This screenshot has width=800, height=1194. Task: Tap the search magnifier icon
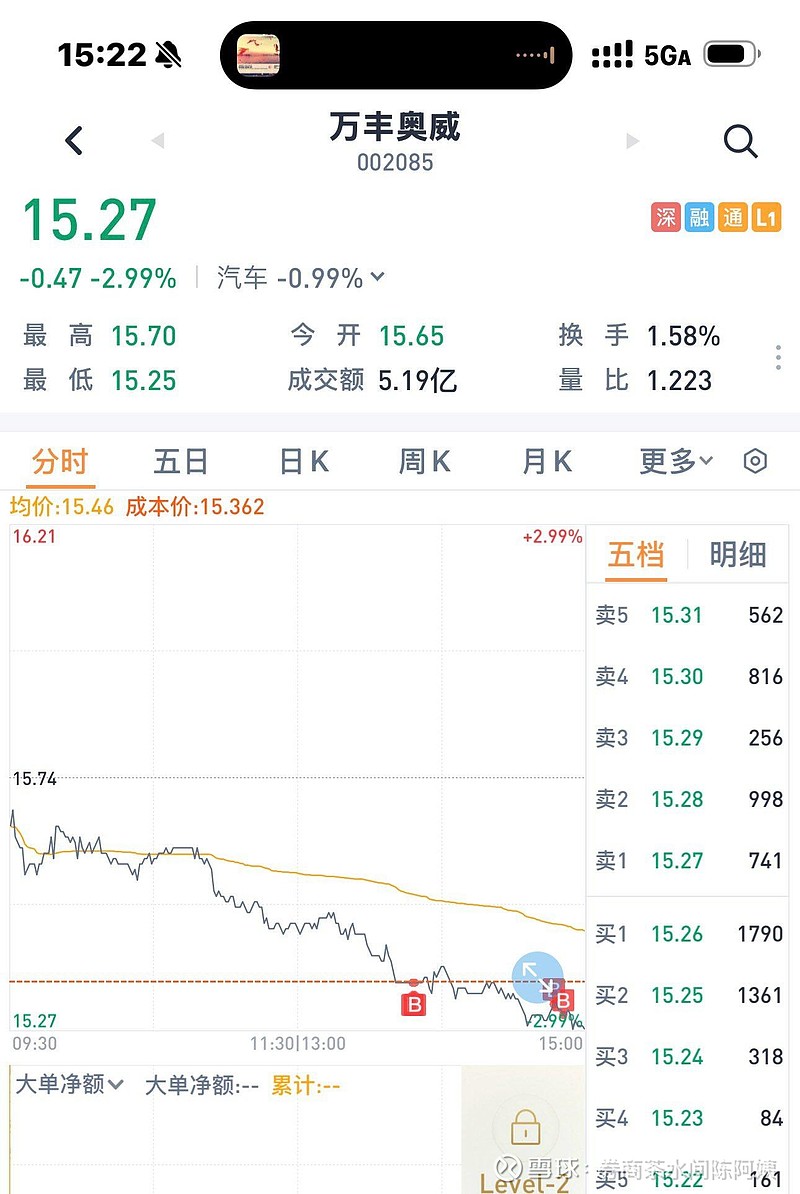coord(741,141)
